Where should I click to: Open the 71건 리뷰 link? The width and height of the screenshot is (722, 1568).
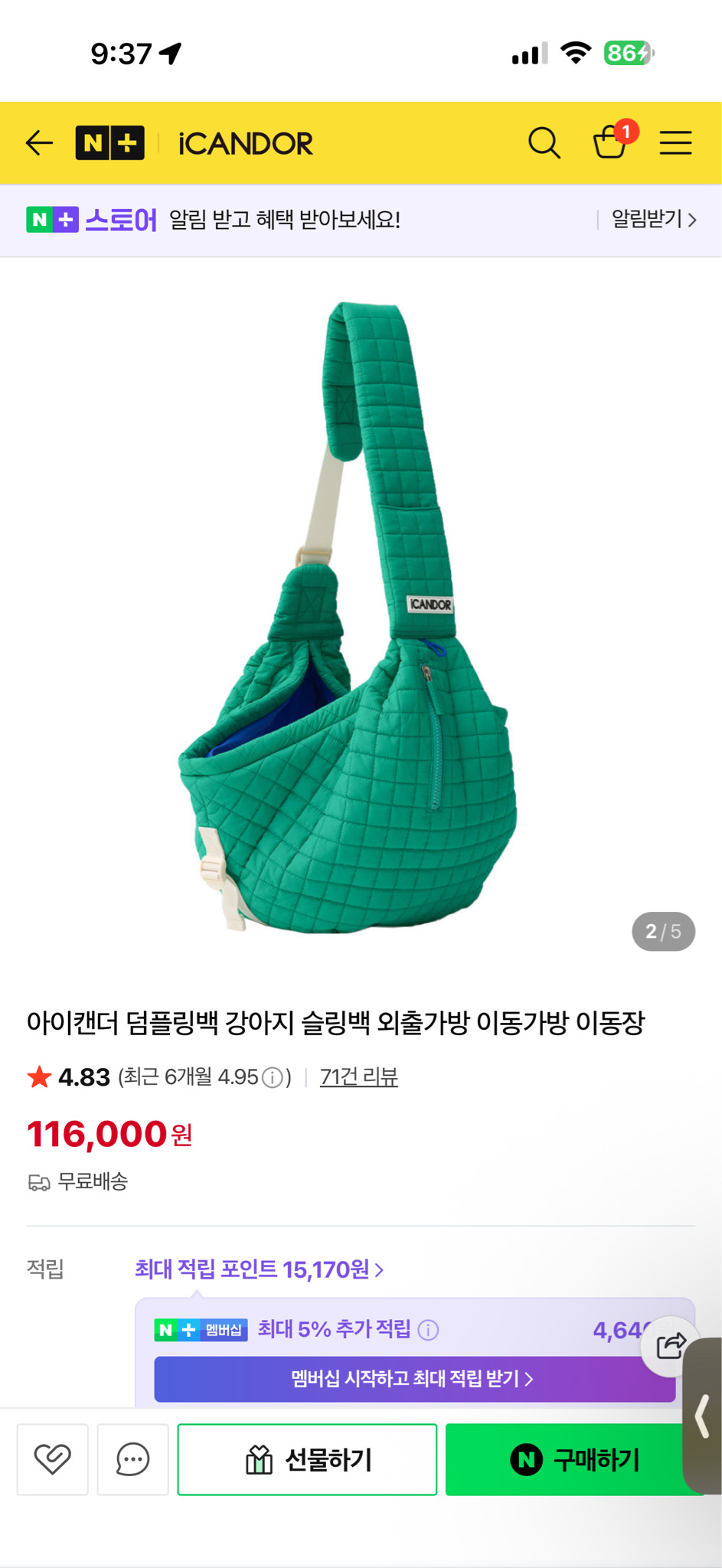[x=358, y=1076]
